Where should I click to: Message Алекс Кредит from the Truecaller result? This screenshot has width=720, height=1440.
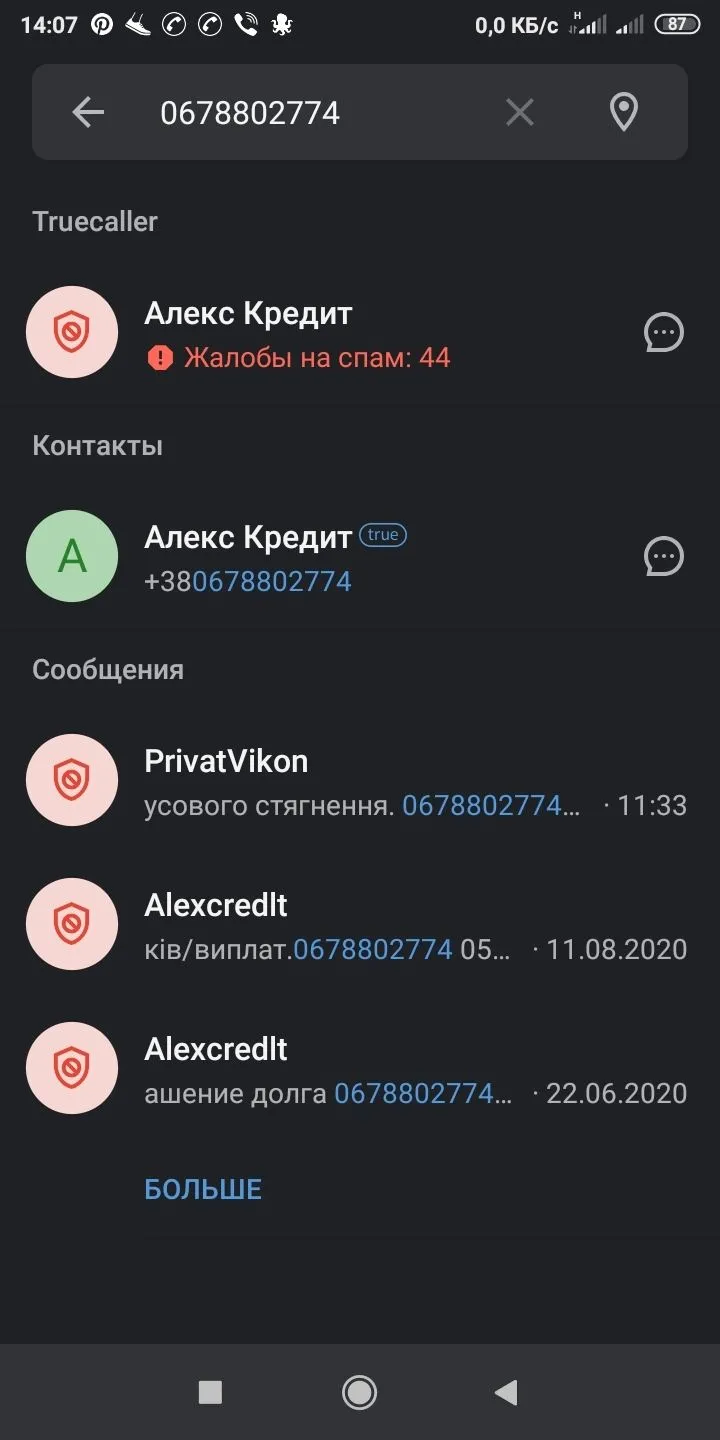click(x=663, y=333)
